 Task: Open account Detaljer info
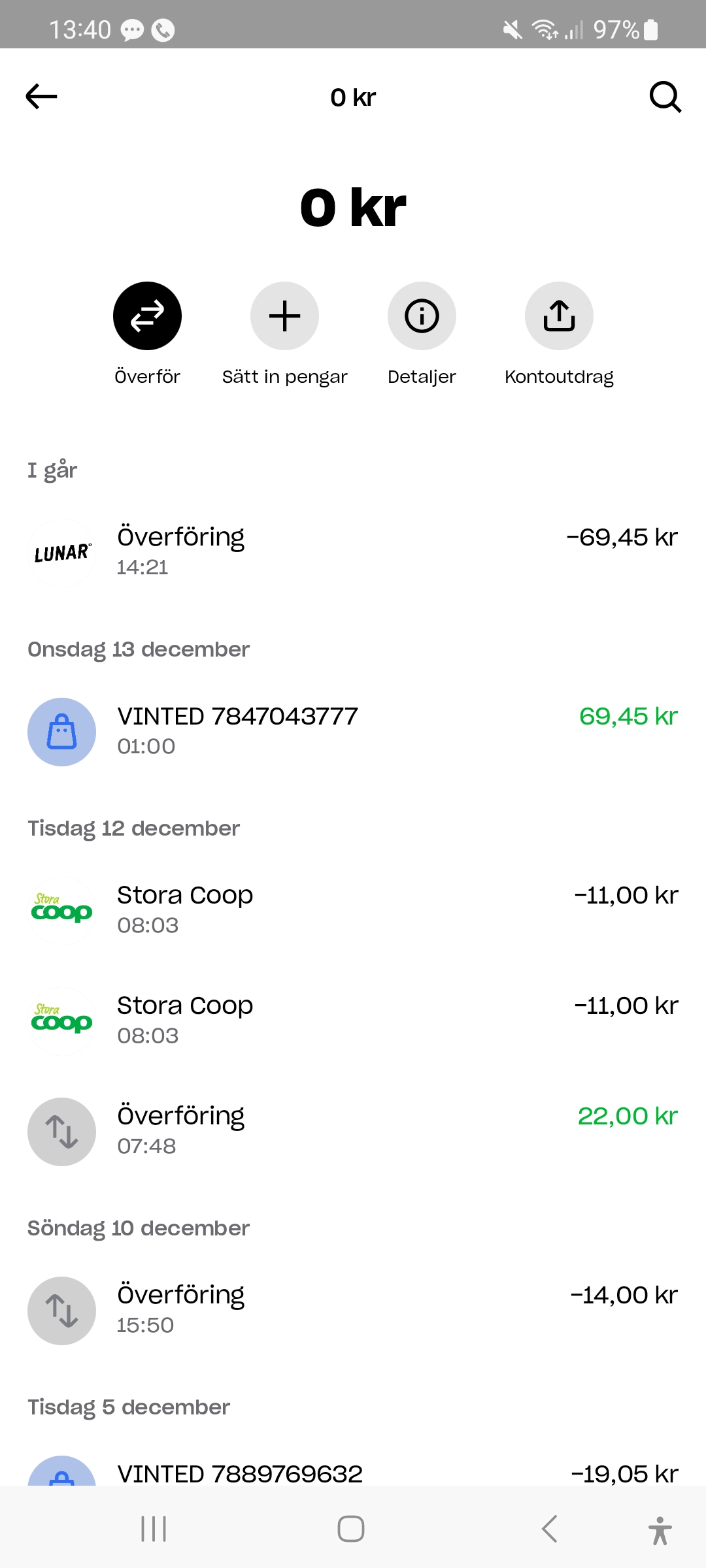coord(422,316)
